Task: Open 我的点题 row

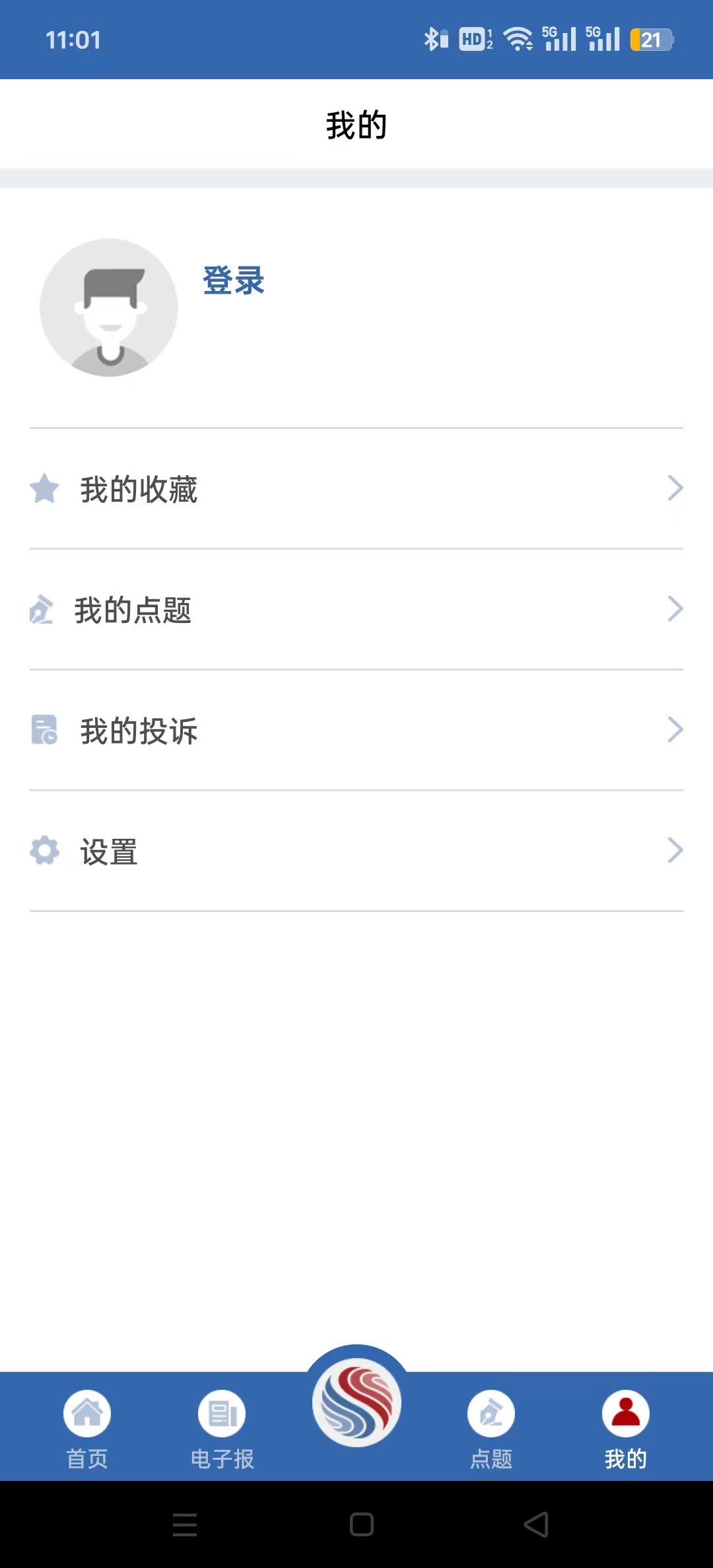Action: [356, 610]
